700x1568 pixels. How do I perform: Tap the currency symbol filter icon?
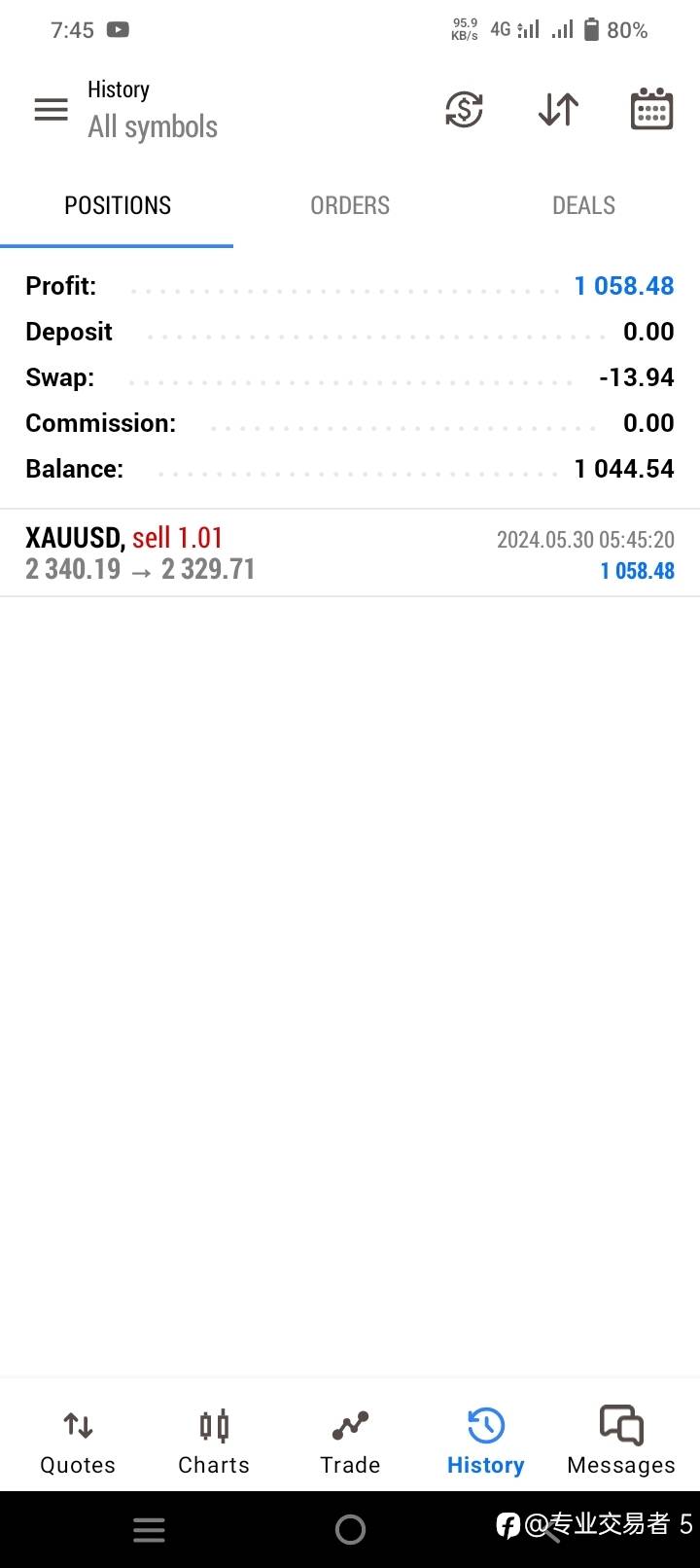464,109
